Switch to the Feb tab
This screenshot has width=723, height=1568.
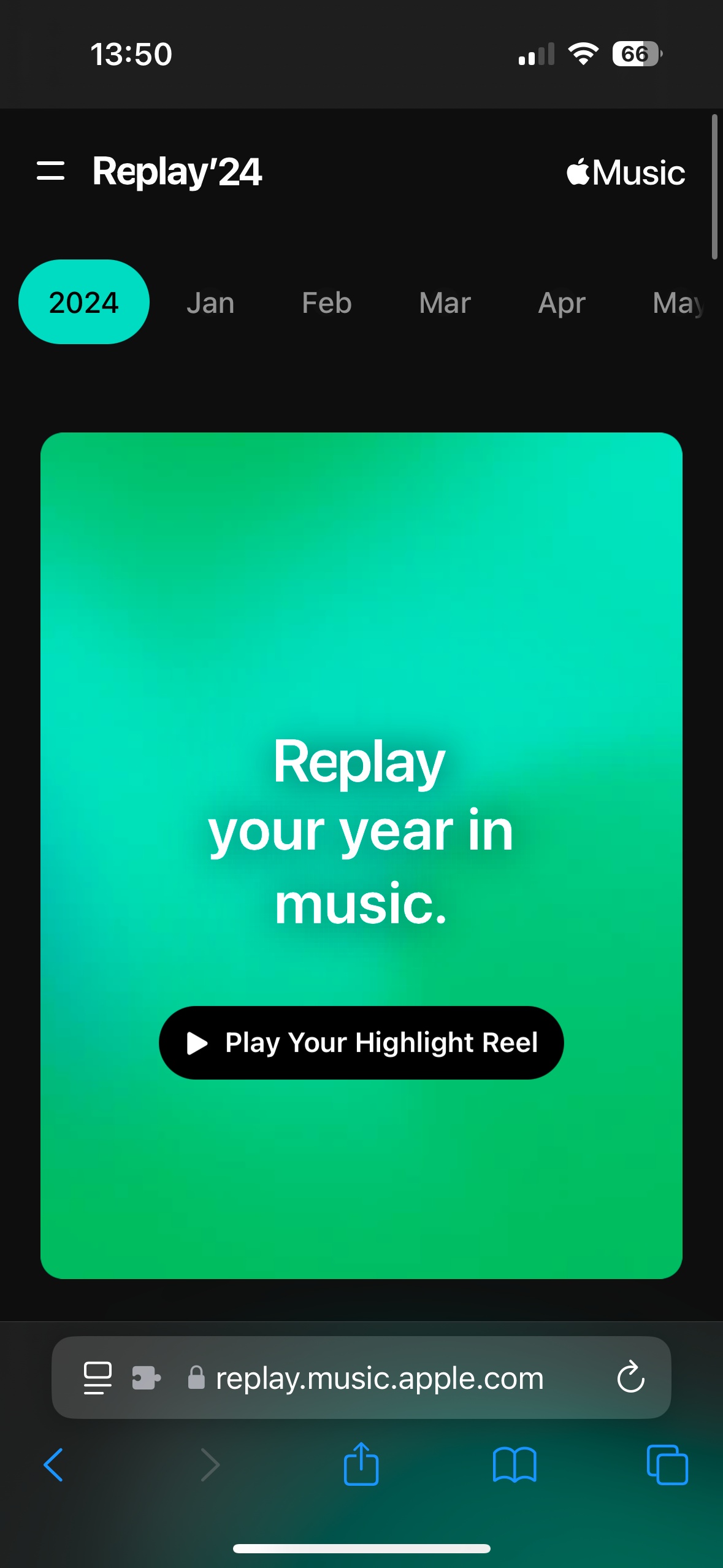327,303
